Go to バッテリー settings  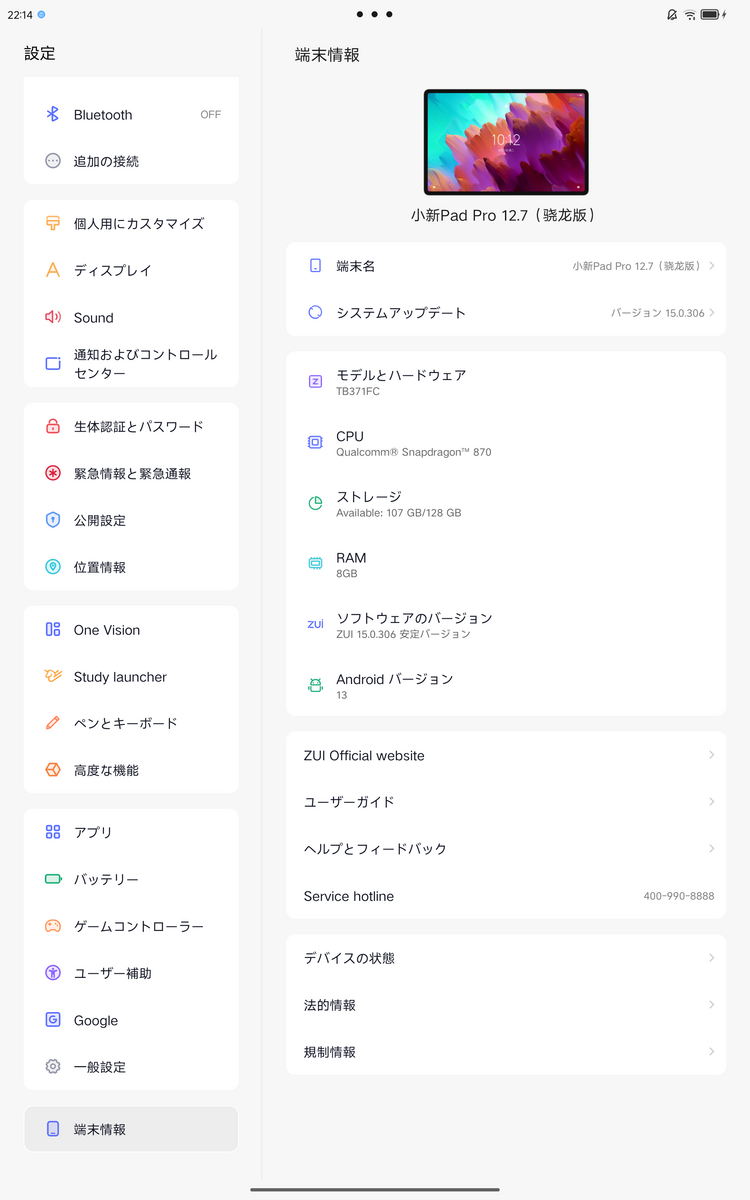(131, 879)
